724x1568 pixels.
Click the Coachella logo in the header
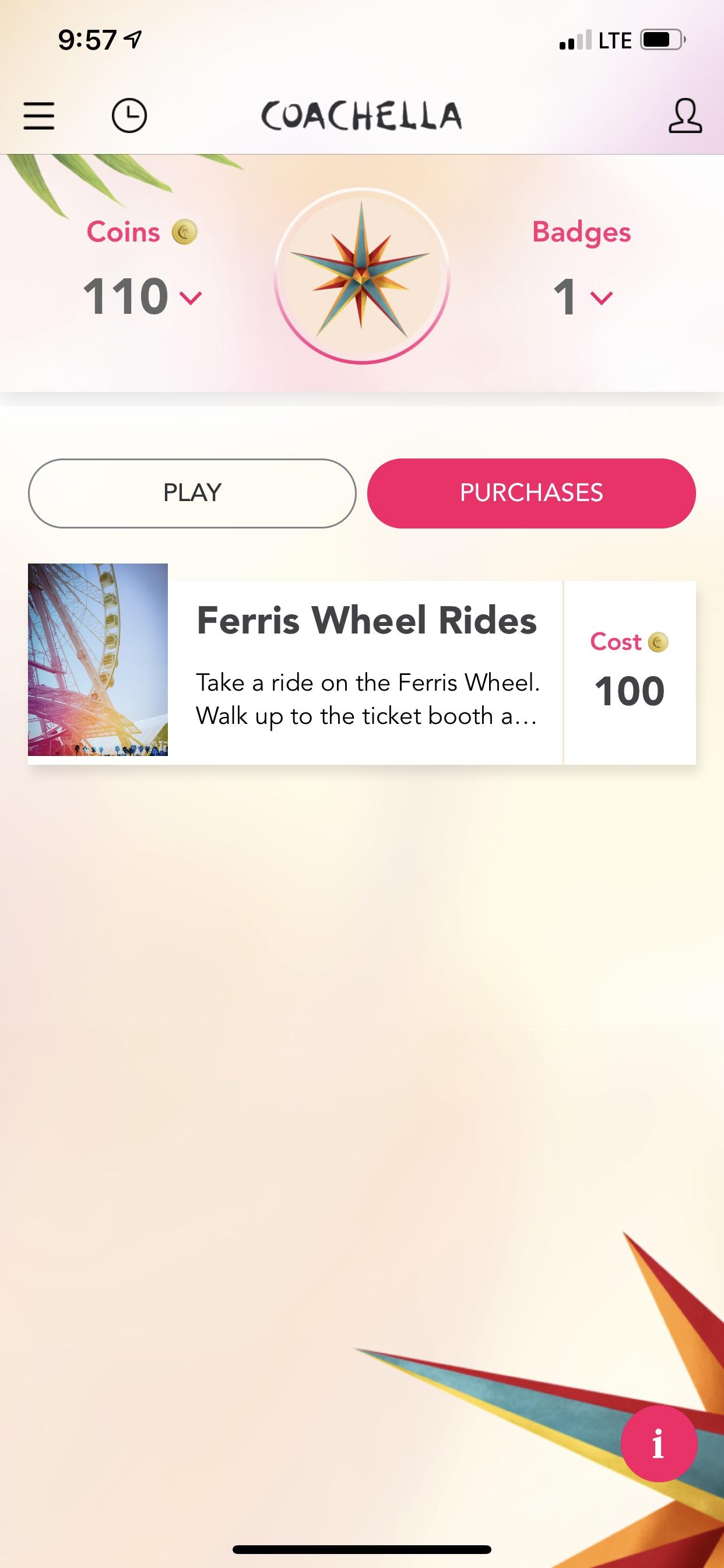(361, 116)
